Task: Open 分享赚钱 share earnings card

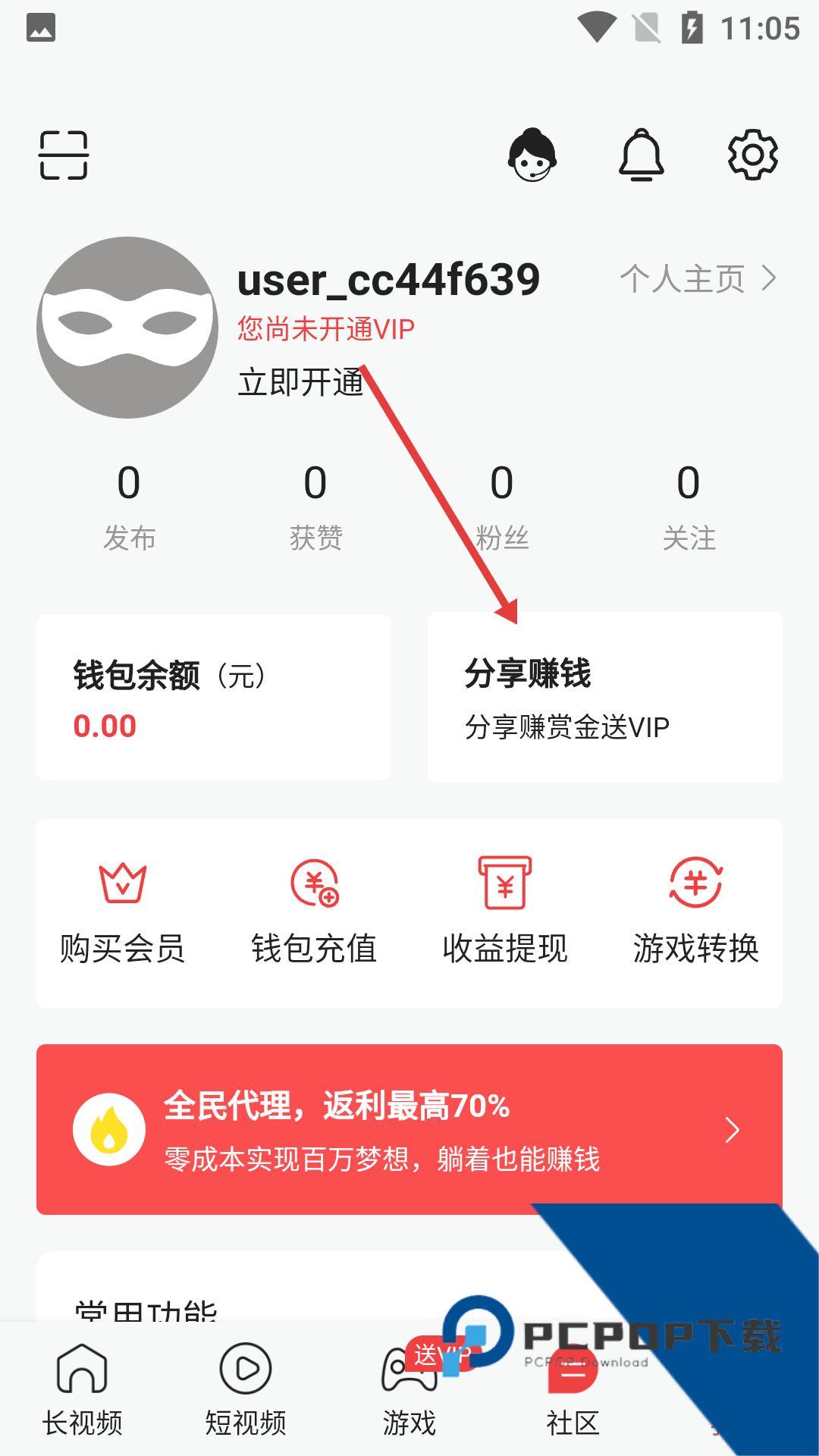Action: 604,696
